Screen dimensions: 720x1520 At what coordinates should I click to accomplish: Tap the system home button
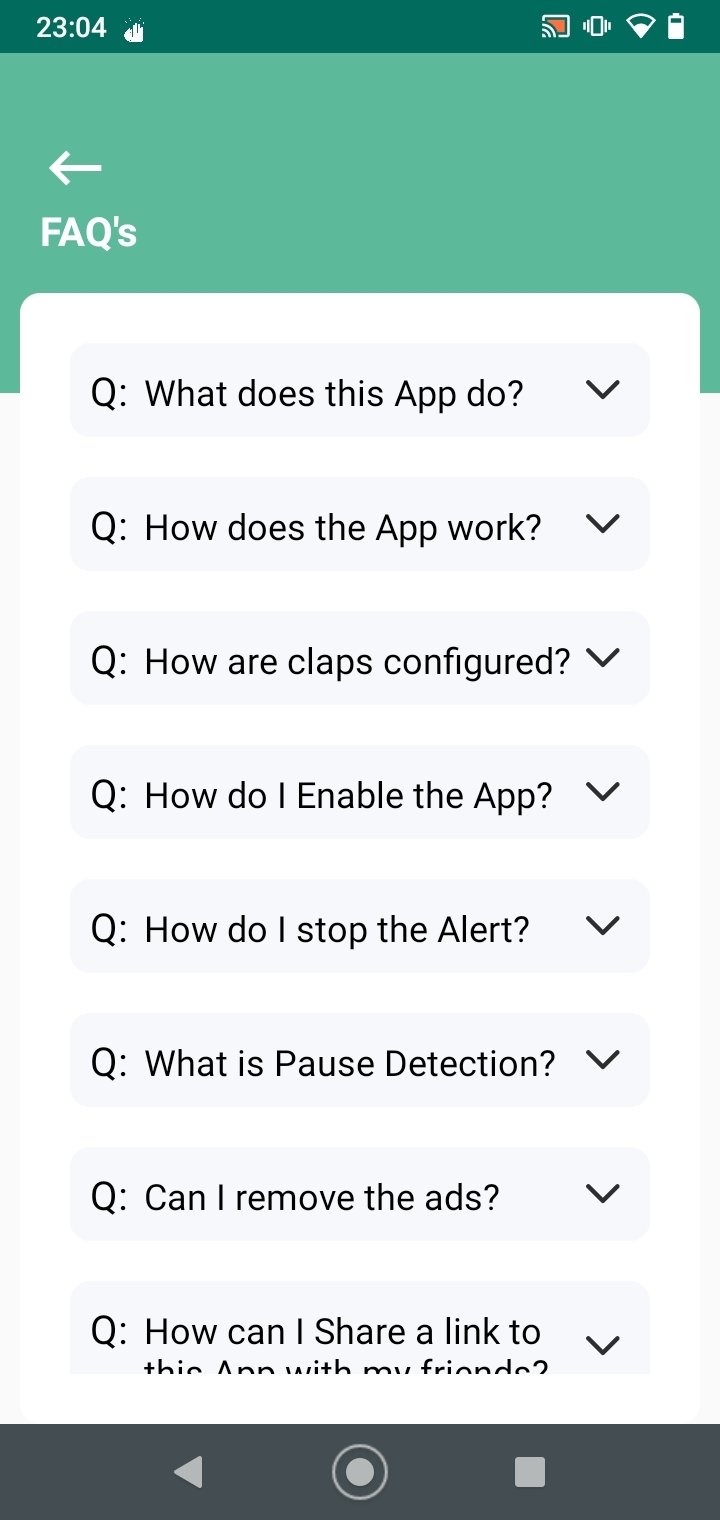tap(360, 1472)
